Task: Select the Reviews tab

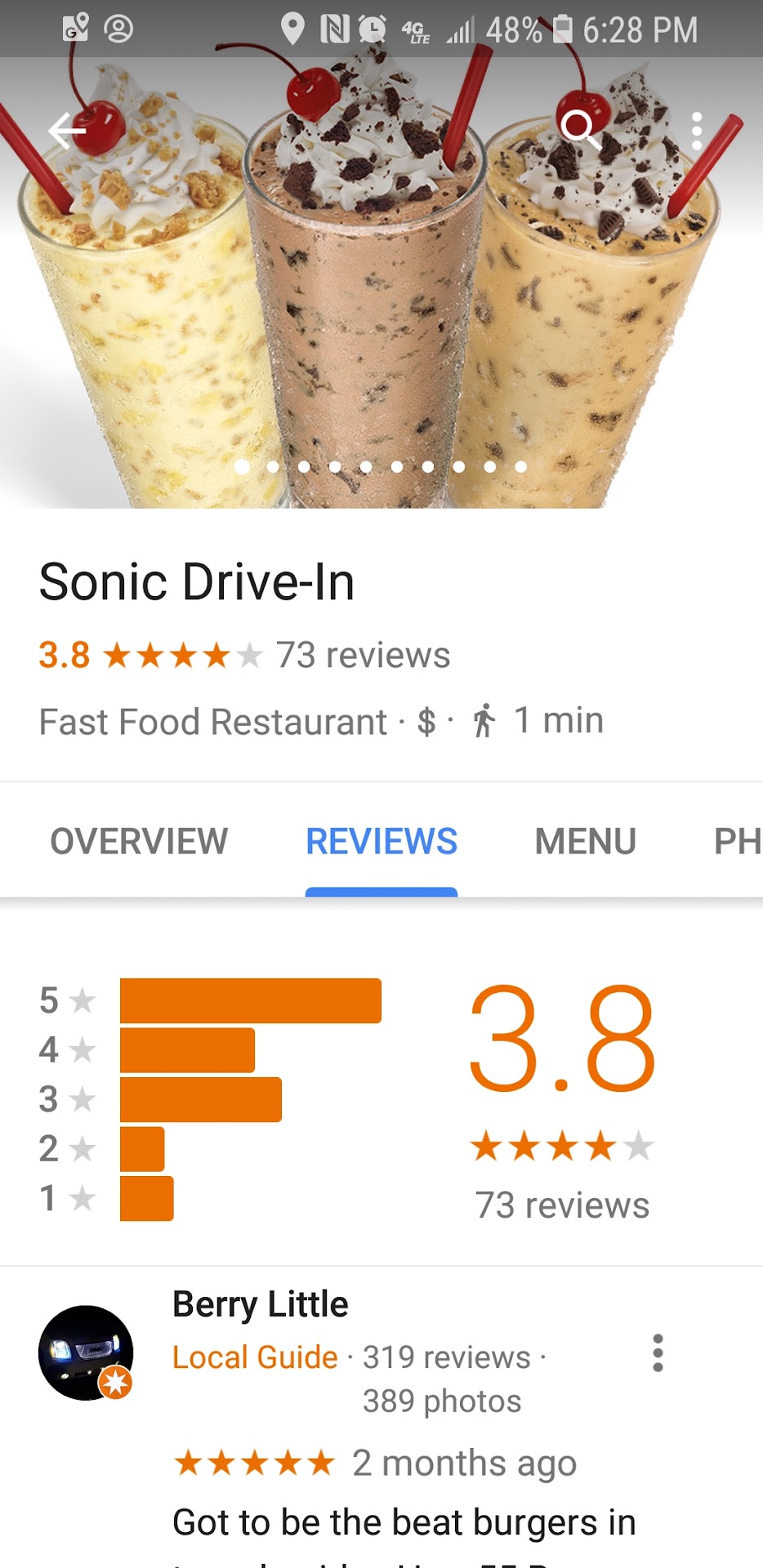Action: tap(381, 841)
